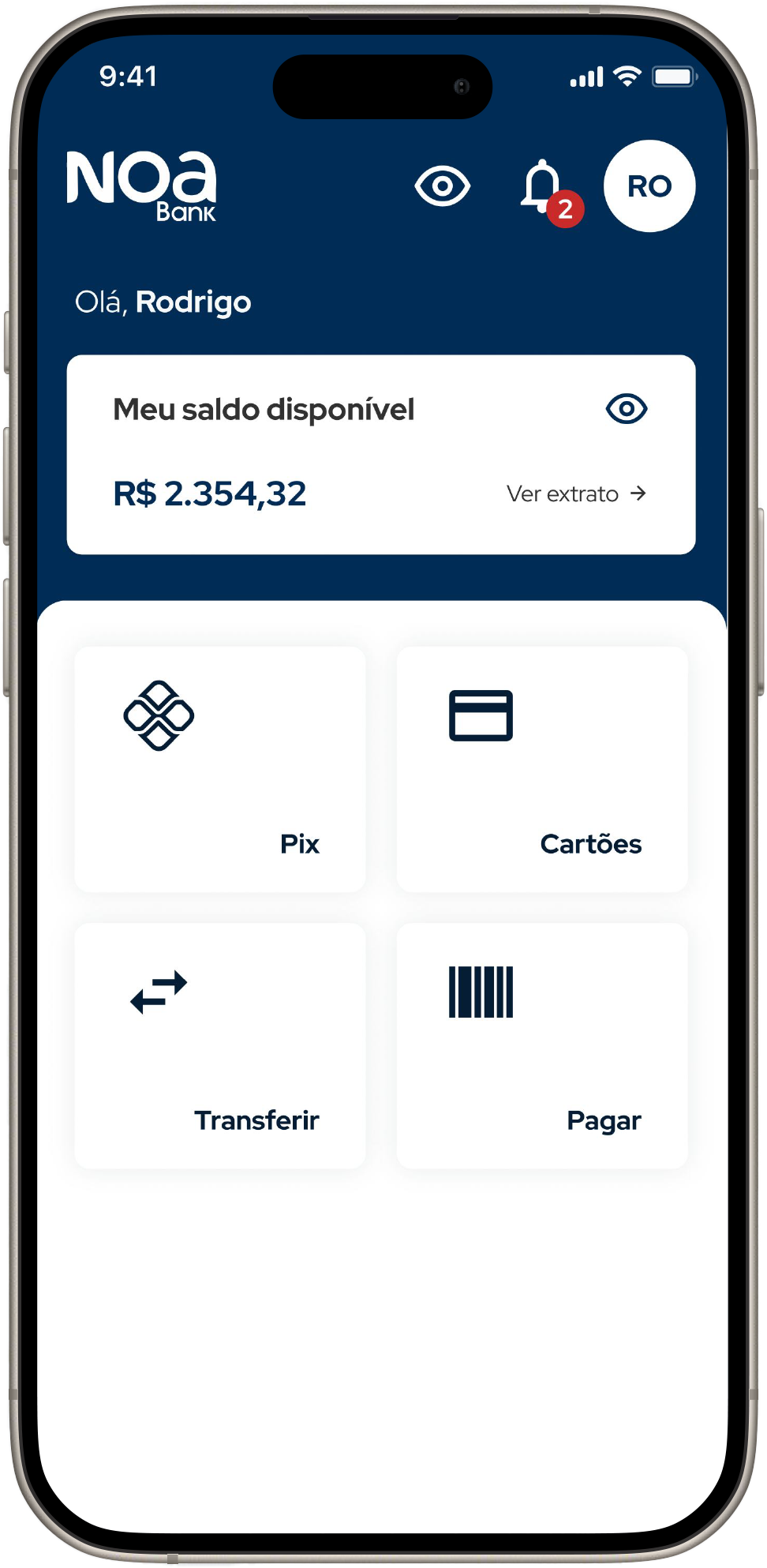Open the Pix card

220,769
